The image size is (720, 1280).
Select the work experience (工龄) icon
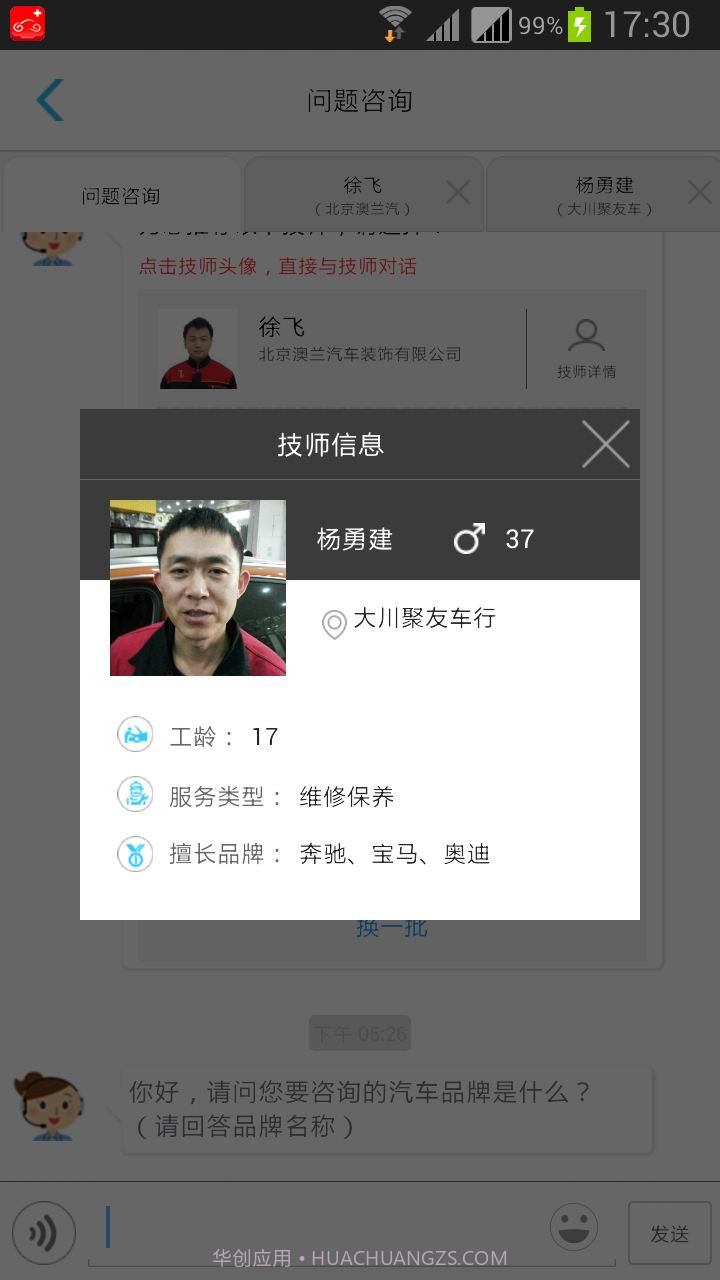pyautogui.click(x=135, y=735)
